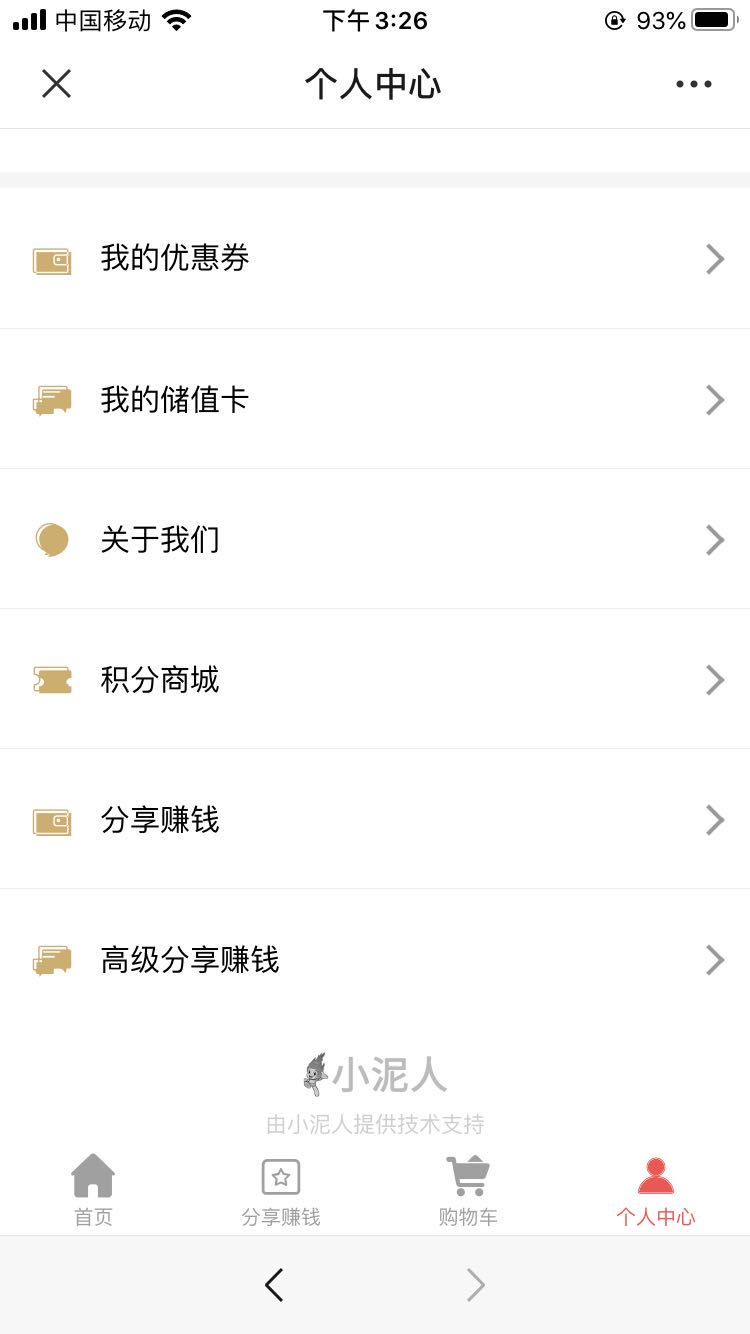Open 我的优惠券 coupon icon
This screenshot has width=750, height=1334.
(x=53, y=259)
